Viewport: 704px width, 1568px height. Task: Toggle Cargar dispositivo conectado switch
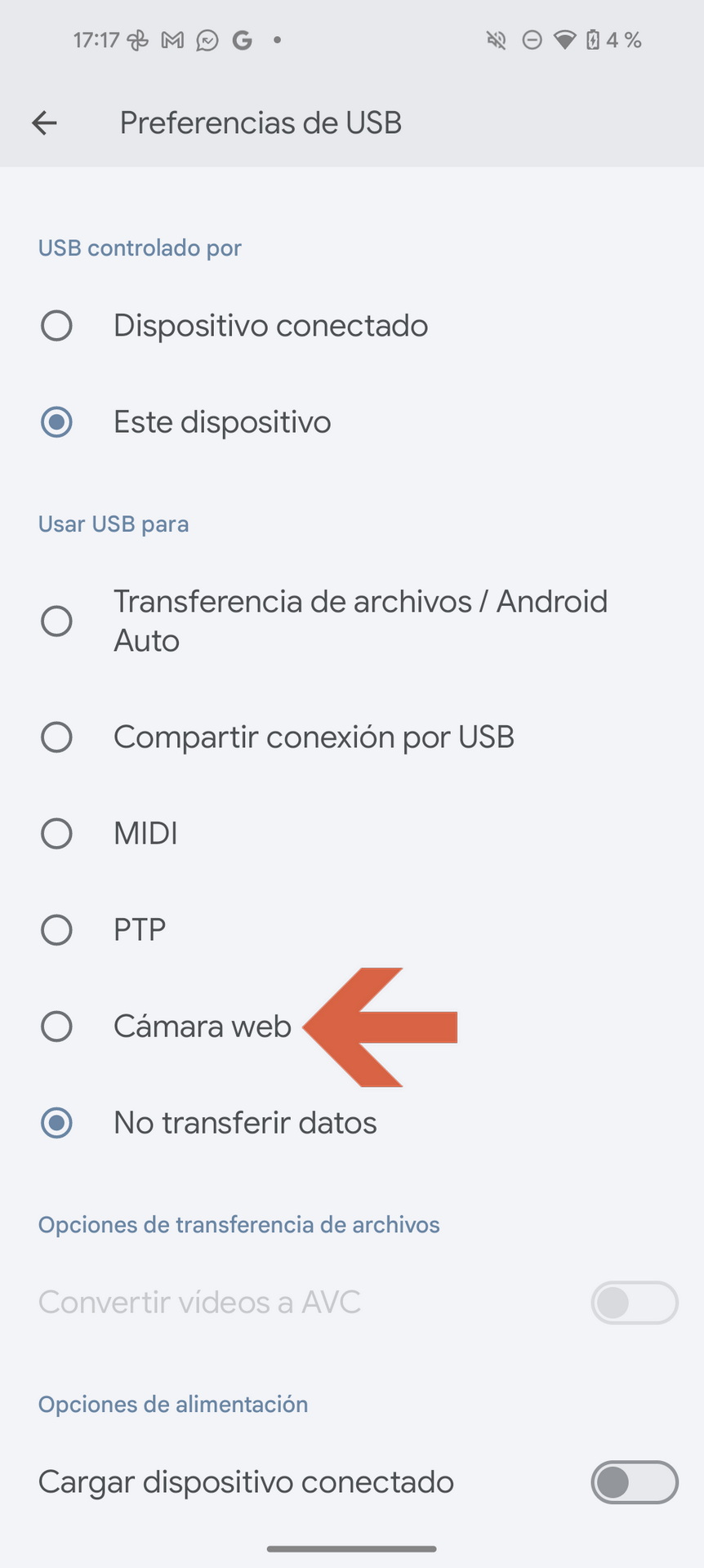pyautogui.click(x=635, y=1482)
